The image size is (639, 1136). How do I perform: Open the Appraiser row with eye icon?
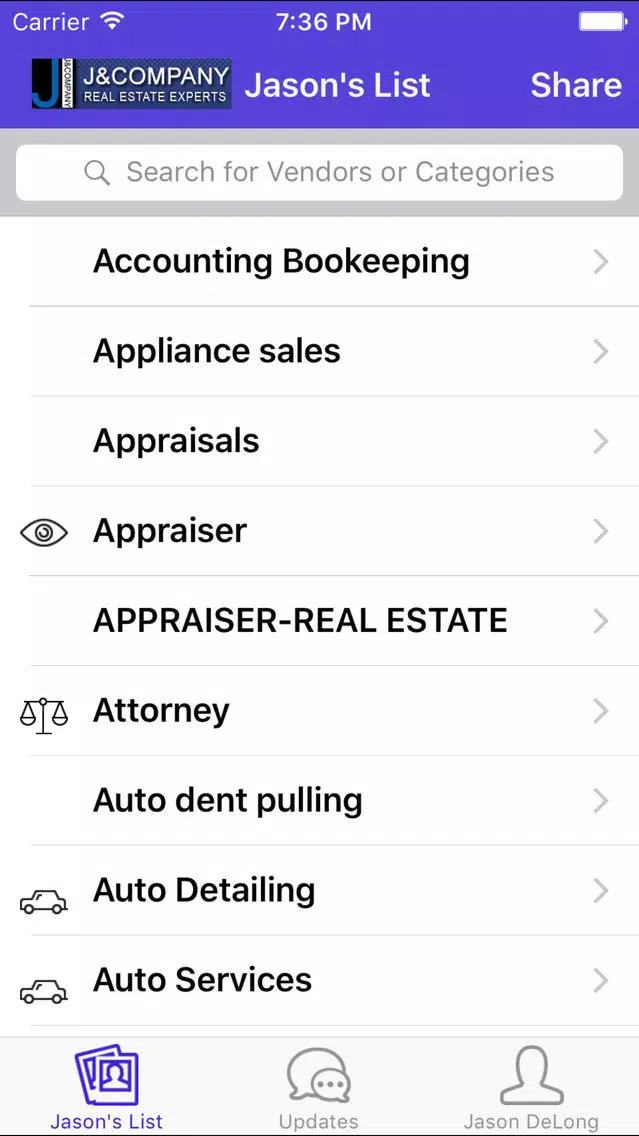click(x=320, y=531)
